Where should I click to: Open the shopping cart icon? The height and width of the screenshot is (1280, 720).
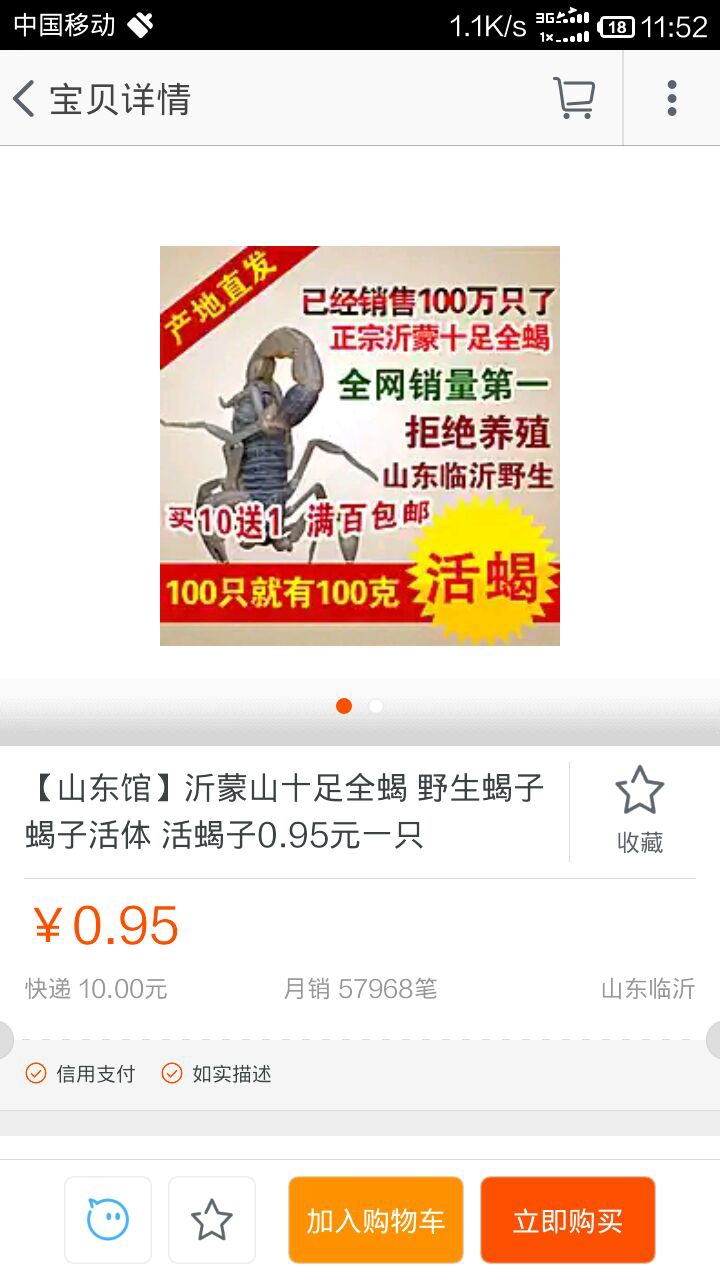[574, 98]
